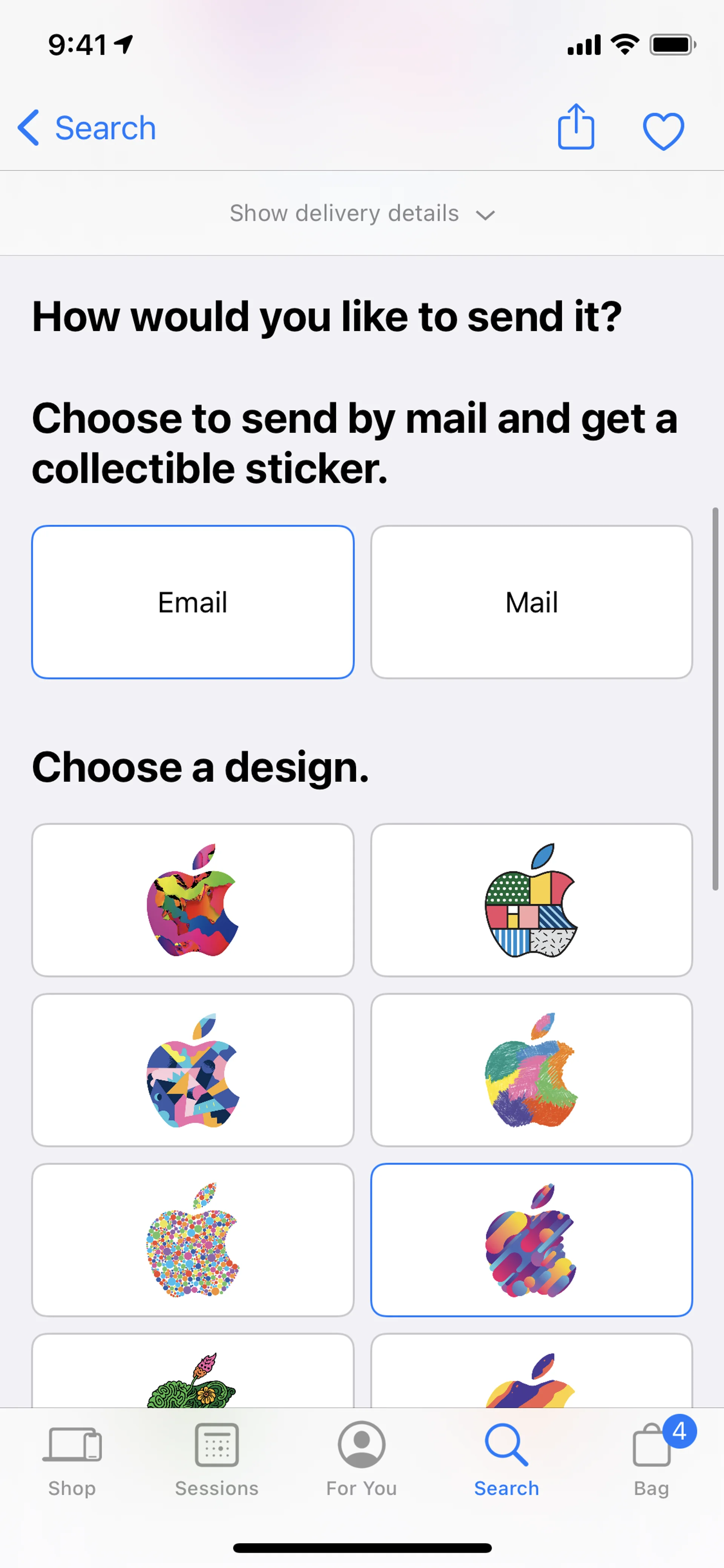Select Mail delivery option

[531, 602]
